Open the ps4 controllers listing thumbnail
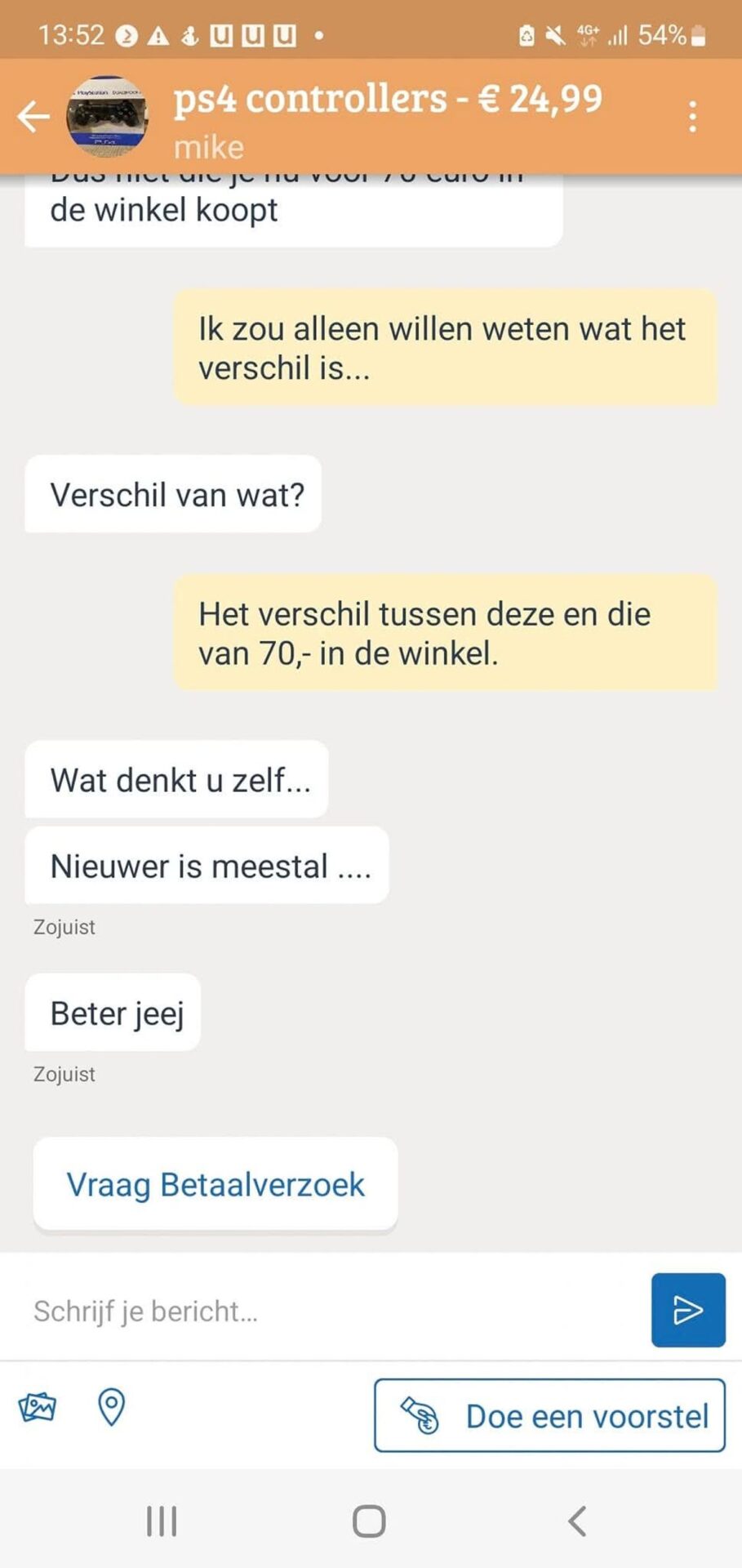 [x=107, y=118]
